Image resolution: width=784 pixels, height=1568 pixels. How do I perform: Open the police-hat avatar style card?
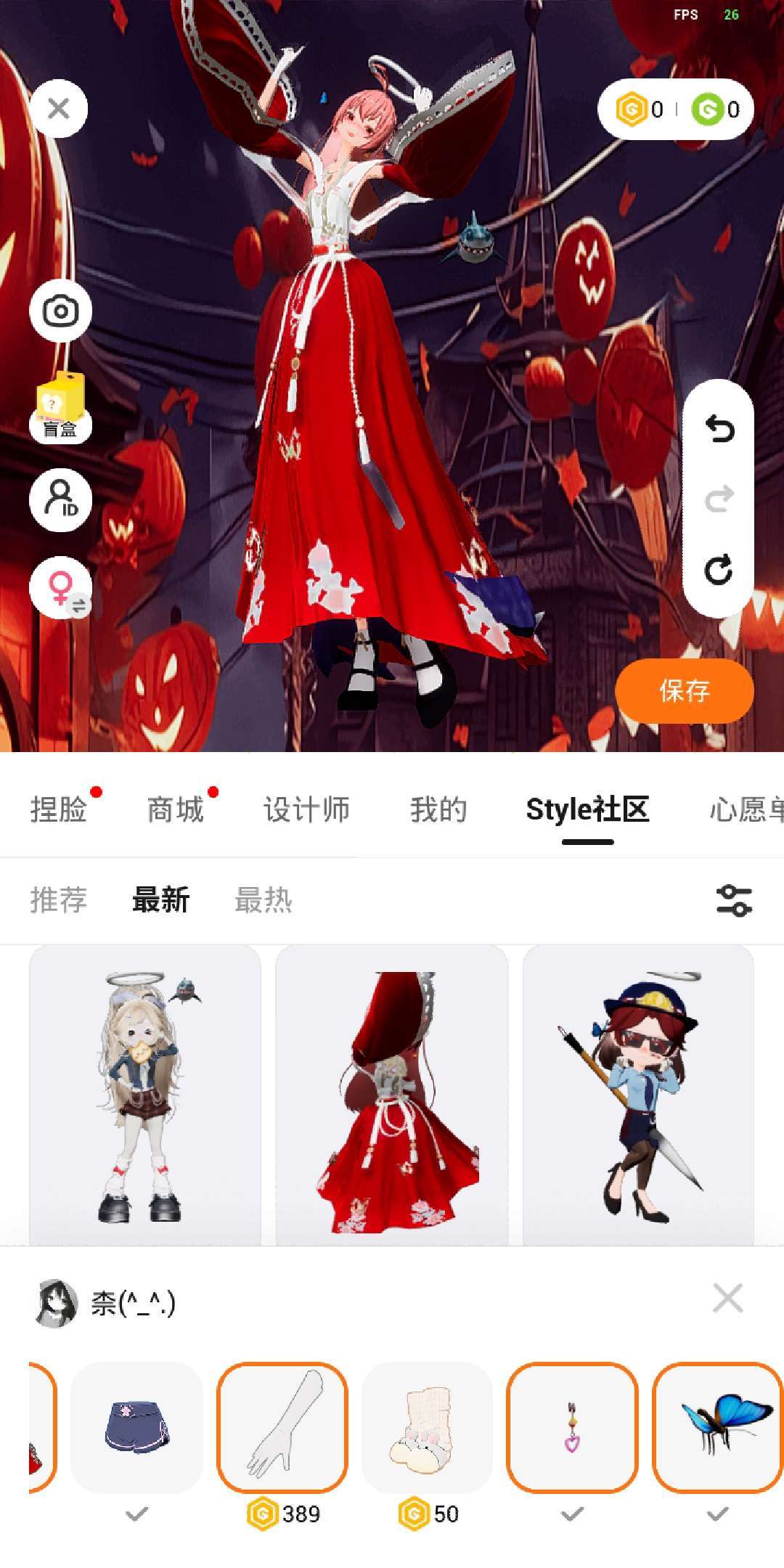(638, 1095)
